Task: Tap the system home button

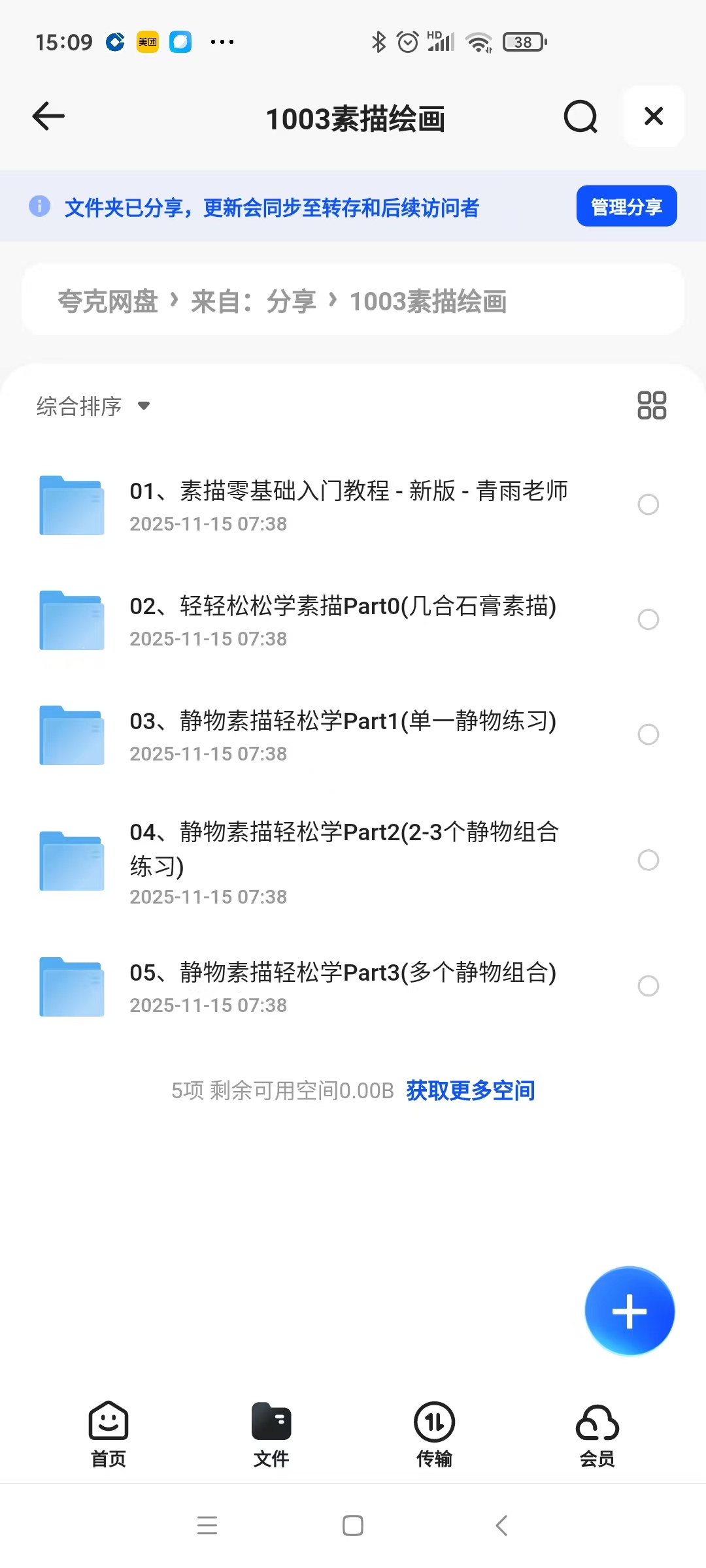Action: [x=353, y=1526]
